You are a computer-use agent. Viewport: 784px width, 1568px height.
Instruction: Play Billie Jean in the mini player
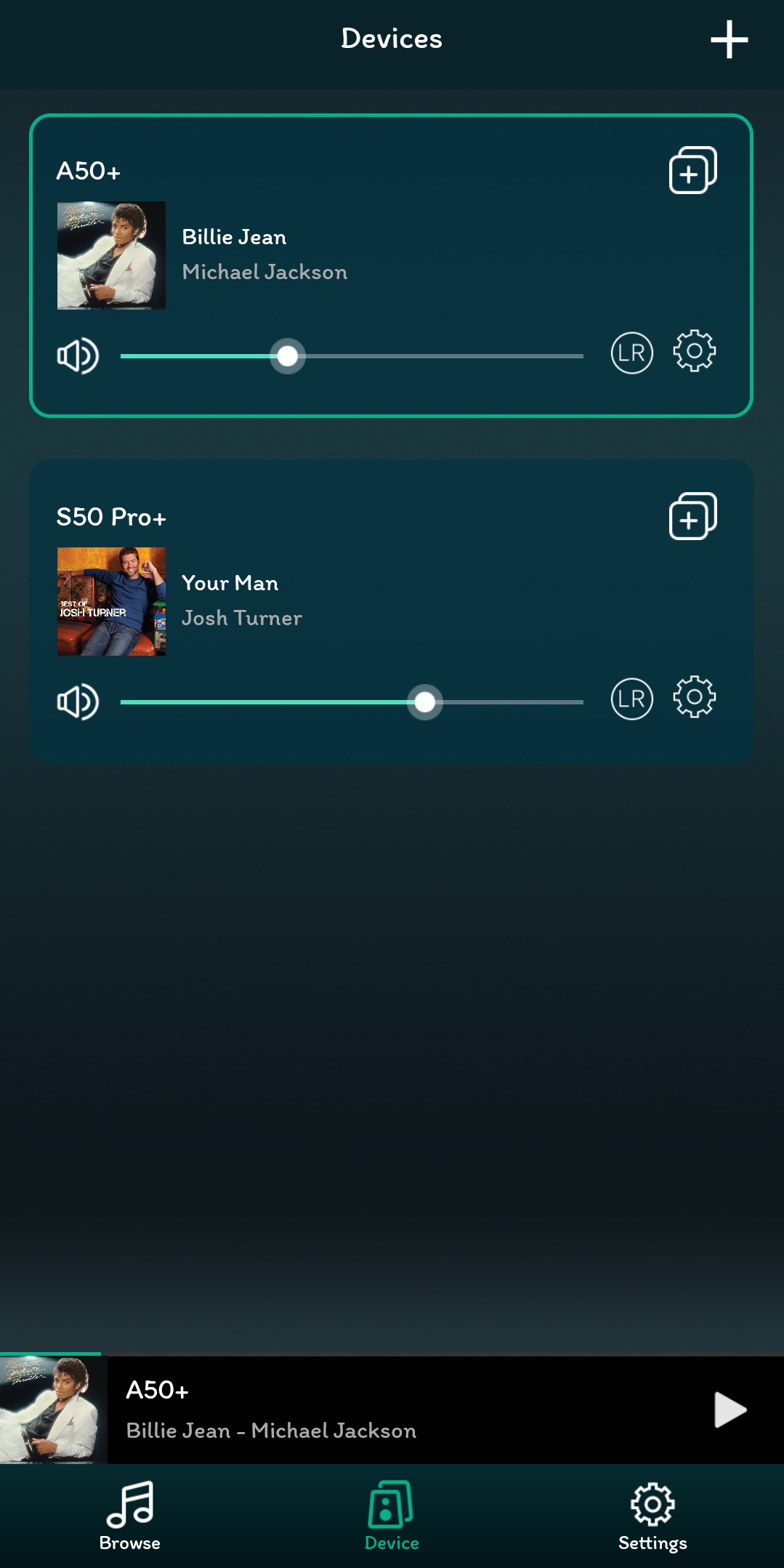(x=730, y=1410)
